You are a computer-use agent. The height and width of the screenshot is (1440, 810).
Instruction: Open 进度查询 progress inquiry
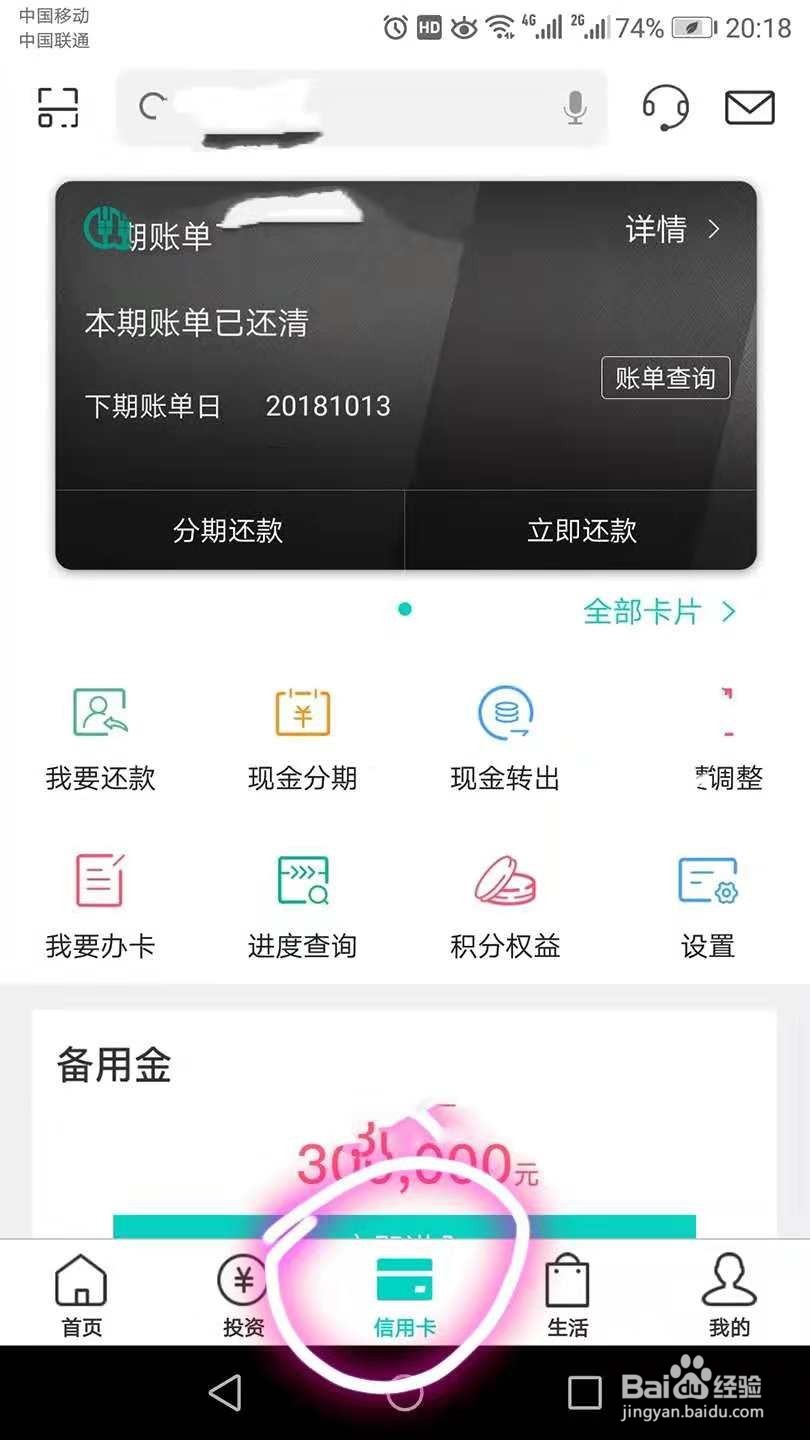point(301,903)
